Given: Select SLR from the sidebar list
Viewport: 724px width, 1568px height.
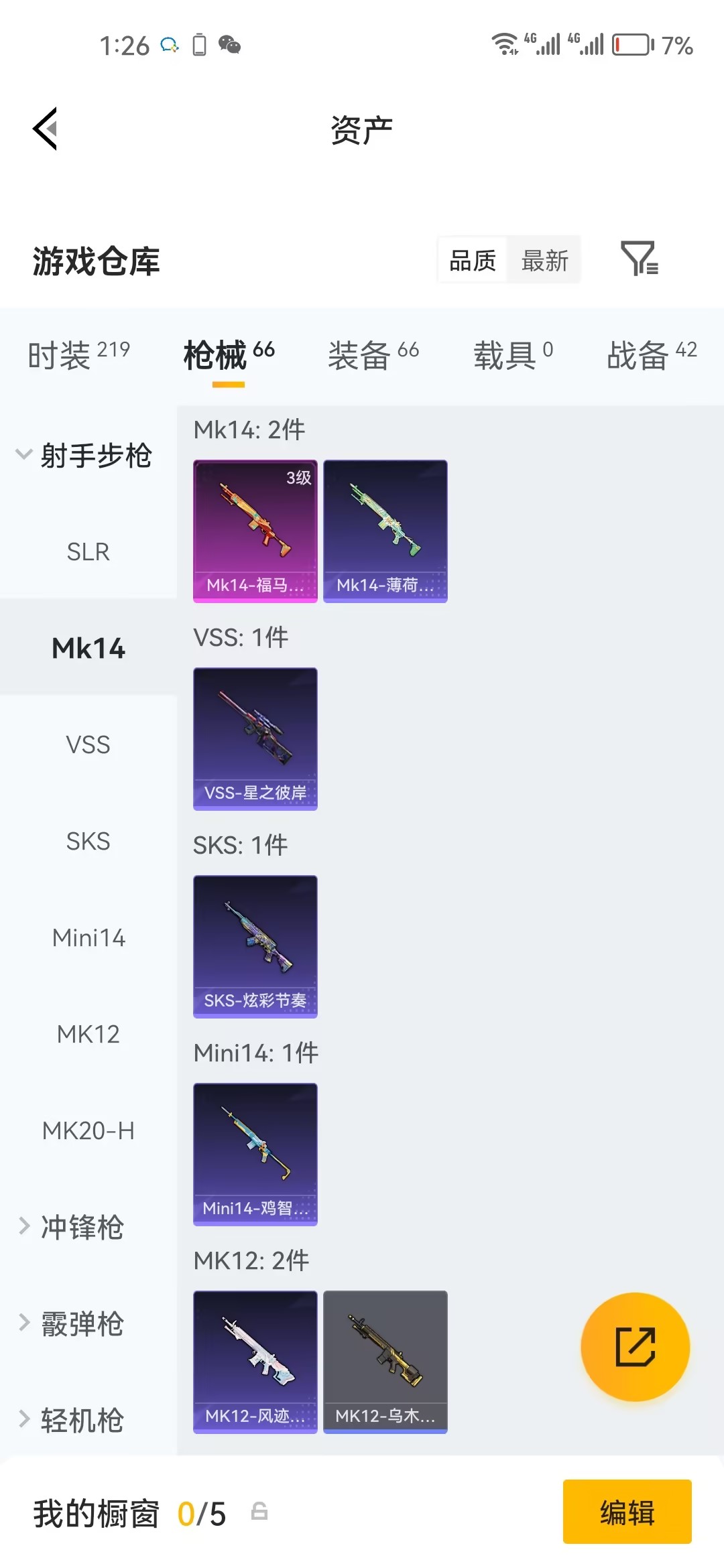Looking at the screenshot, I should [x=88, y=551].
